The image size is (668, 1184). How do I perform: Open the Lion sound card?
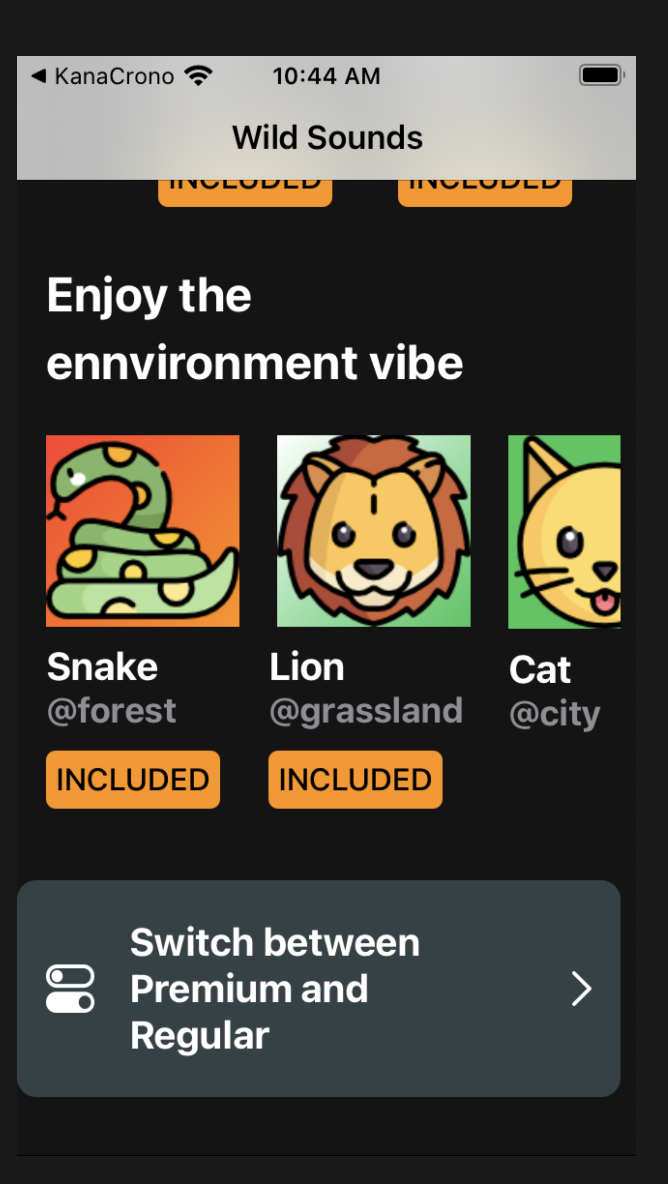click(373, 531)
